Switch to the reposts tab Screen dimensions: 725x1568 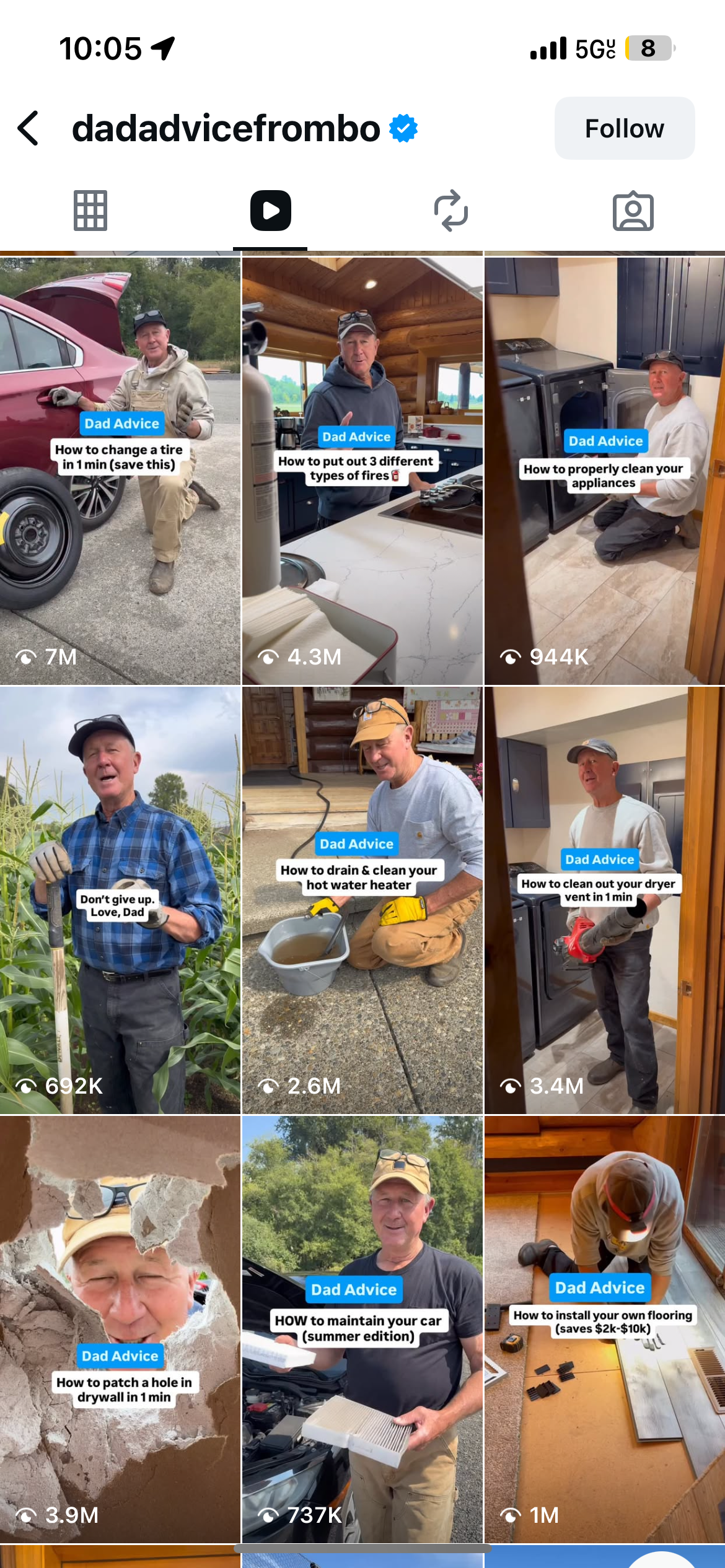451,211
